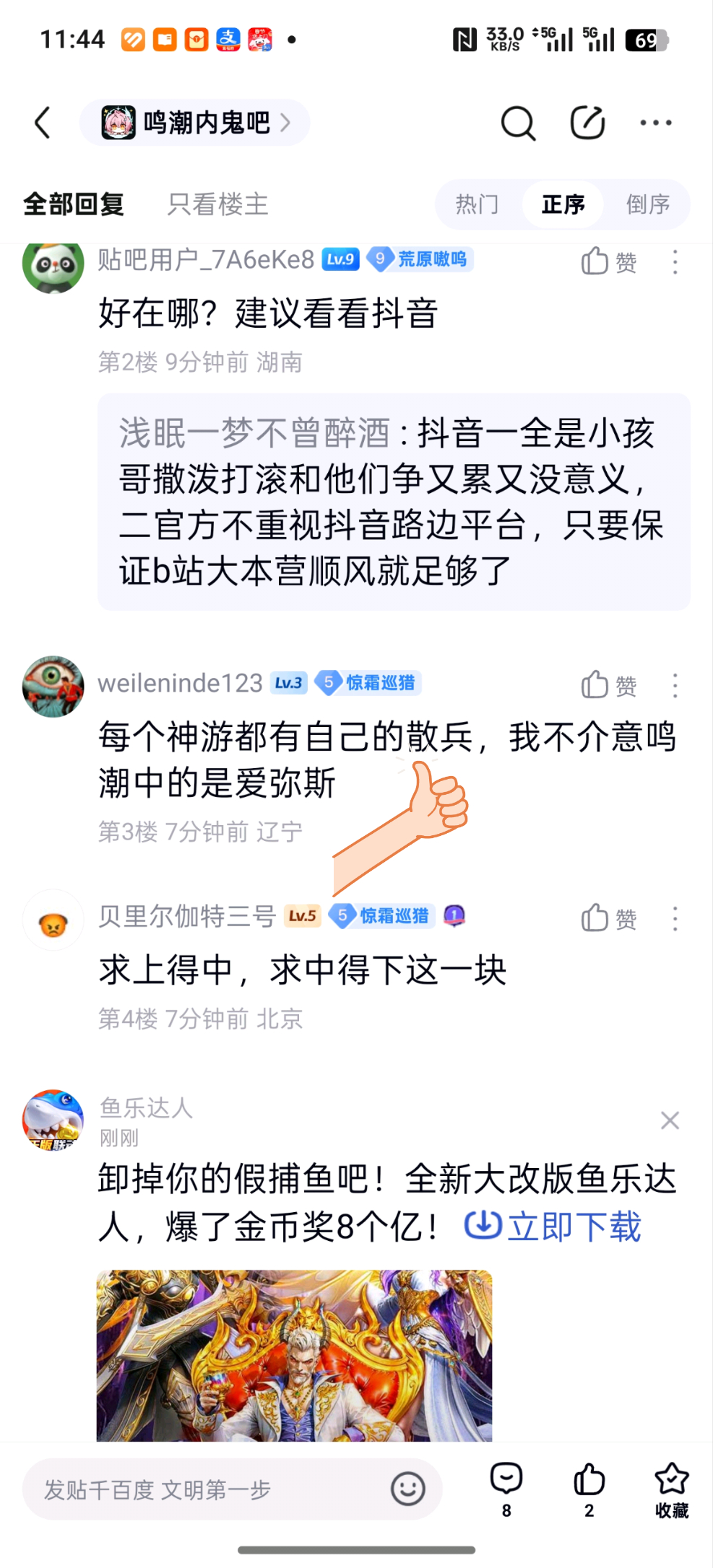Open the 鱼乐达人 ad image
This screenshot has width=713, height=1568.
pos(294,1355)
